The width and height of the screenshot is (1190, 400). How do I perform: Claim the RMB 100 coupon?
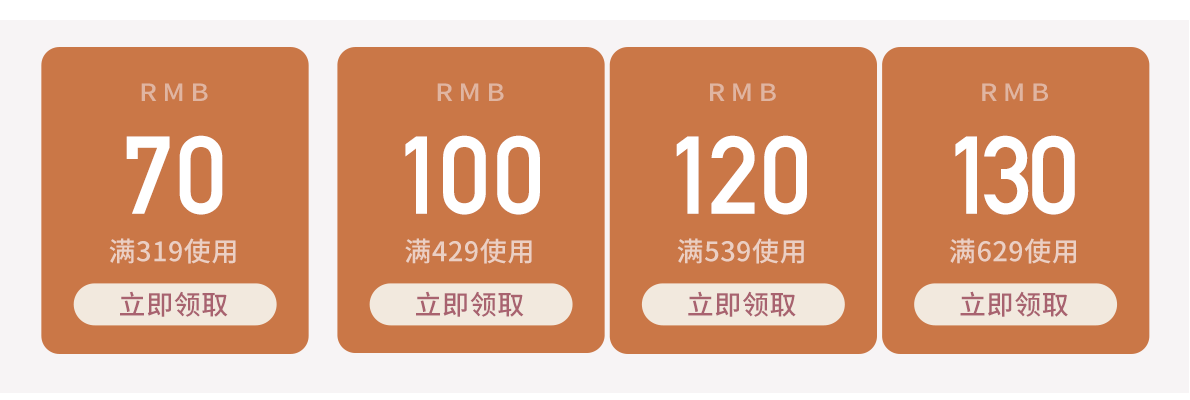pyautogui.click(x=471, y=304)
